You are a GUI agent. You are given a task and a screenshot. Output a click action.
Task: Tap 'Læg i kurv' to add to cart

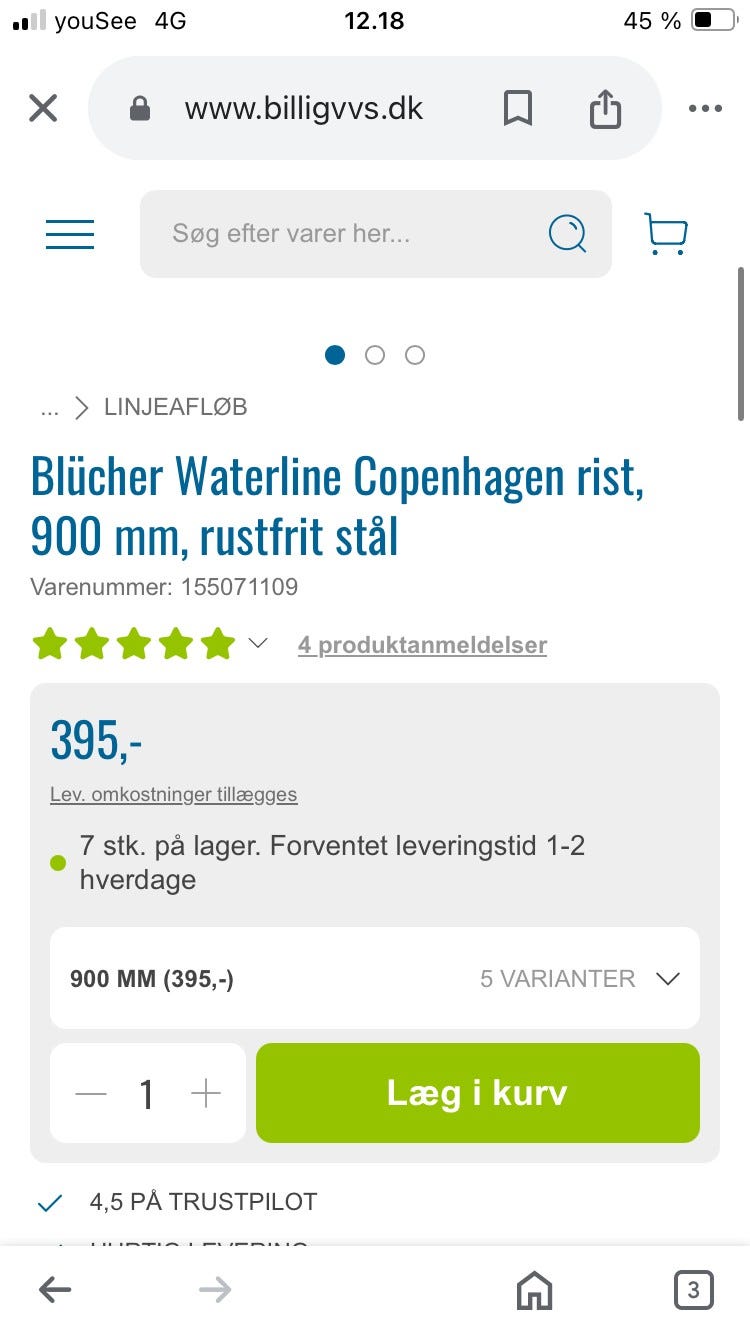click(478, 1093)
